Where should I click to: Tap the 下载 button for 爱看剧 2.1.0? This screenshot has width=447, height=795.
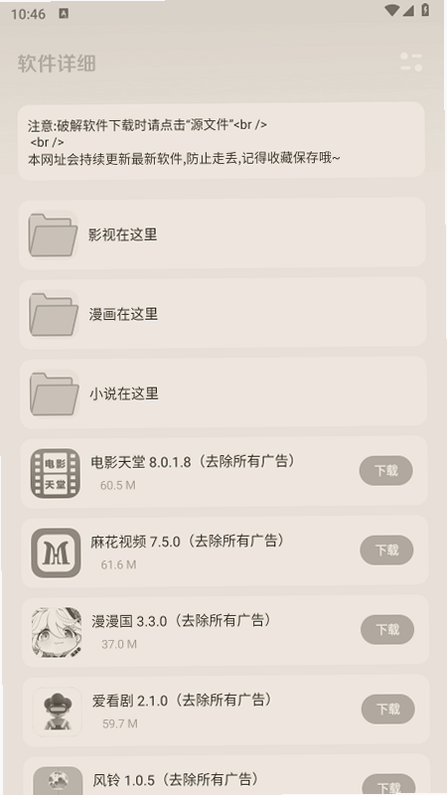388,709
